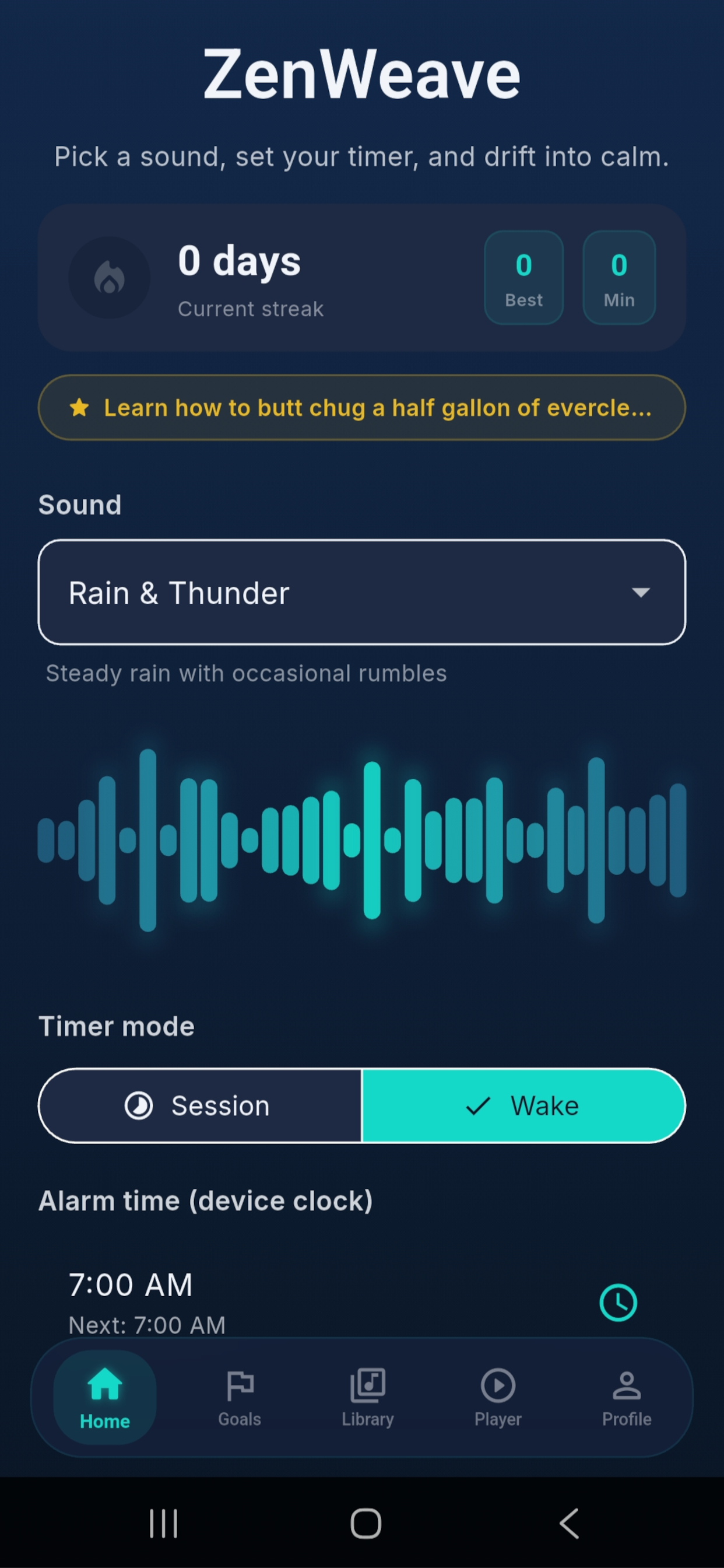Open recent apps from the navigation bar
This screenshot has width=724, height=1568.
click(164, 1524)
